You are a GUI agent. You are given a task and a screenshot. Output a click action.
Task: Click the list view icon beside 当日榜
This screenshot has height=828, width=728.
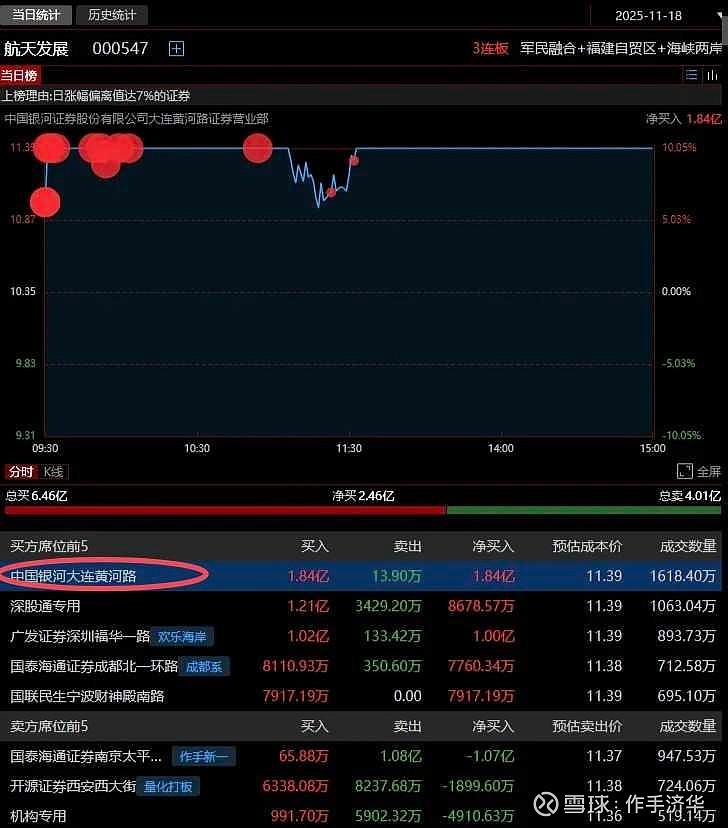click(691, 74)
